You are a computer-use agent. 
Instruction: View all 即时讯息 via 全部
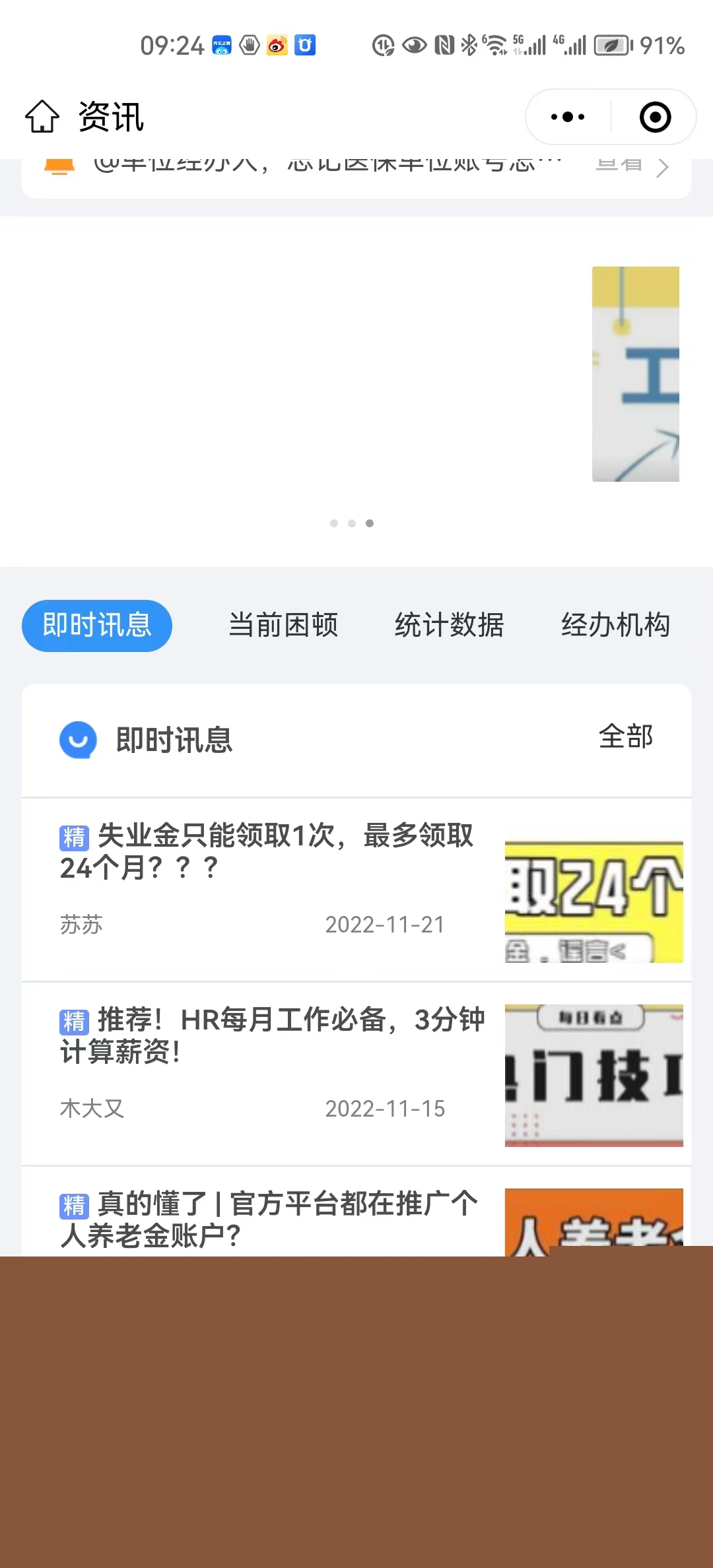click(625, 736)
